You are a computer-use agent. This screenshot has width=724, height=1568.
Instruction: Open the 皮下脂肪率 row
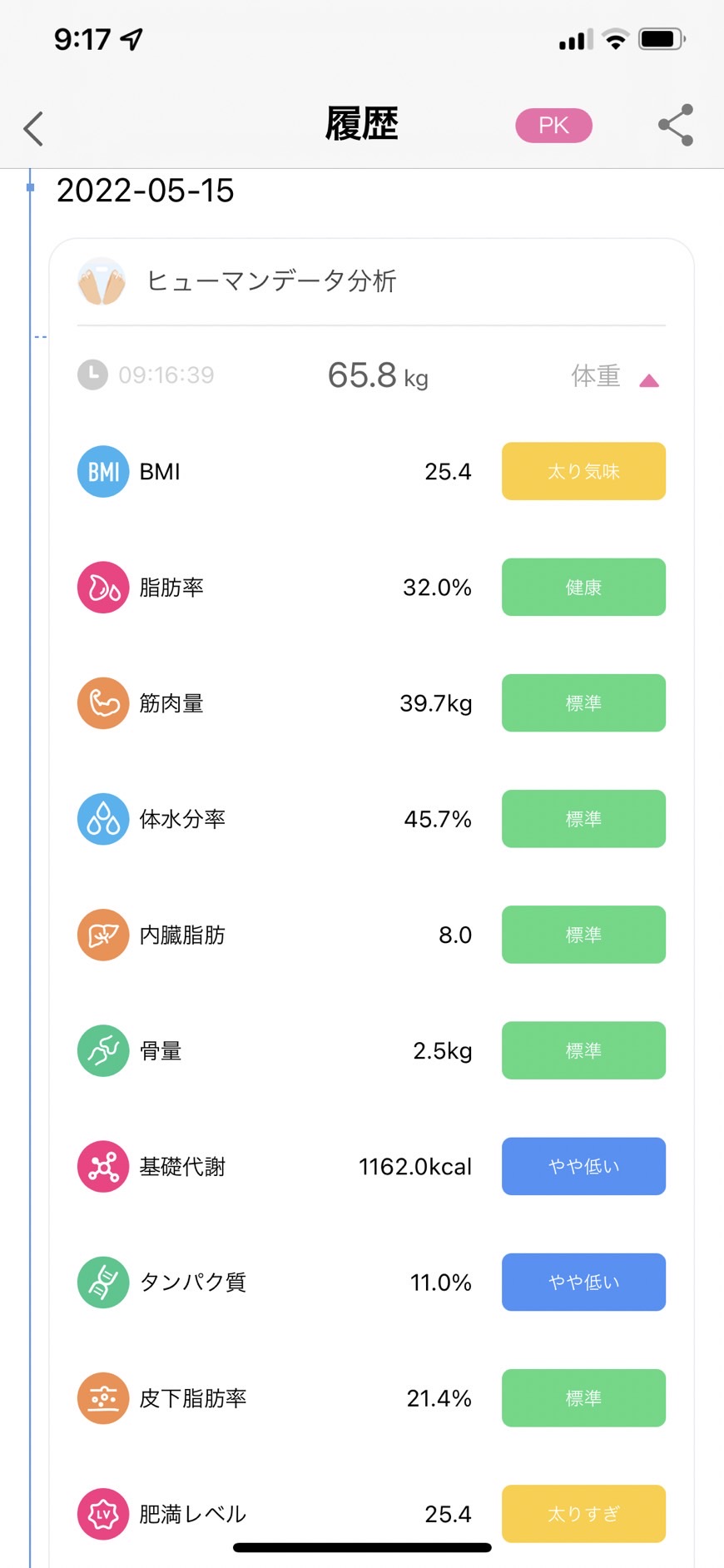coord(371,1398)
